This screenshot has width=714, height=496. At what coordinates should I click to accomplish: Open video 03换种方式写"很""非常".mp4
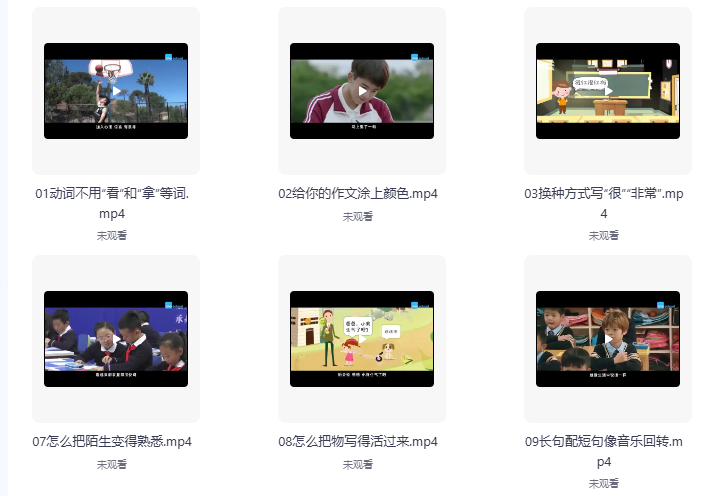coord(608,91)
